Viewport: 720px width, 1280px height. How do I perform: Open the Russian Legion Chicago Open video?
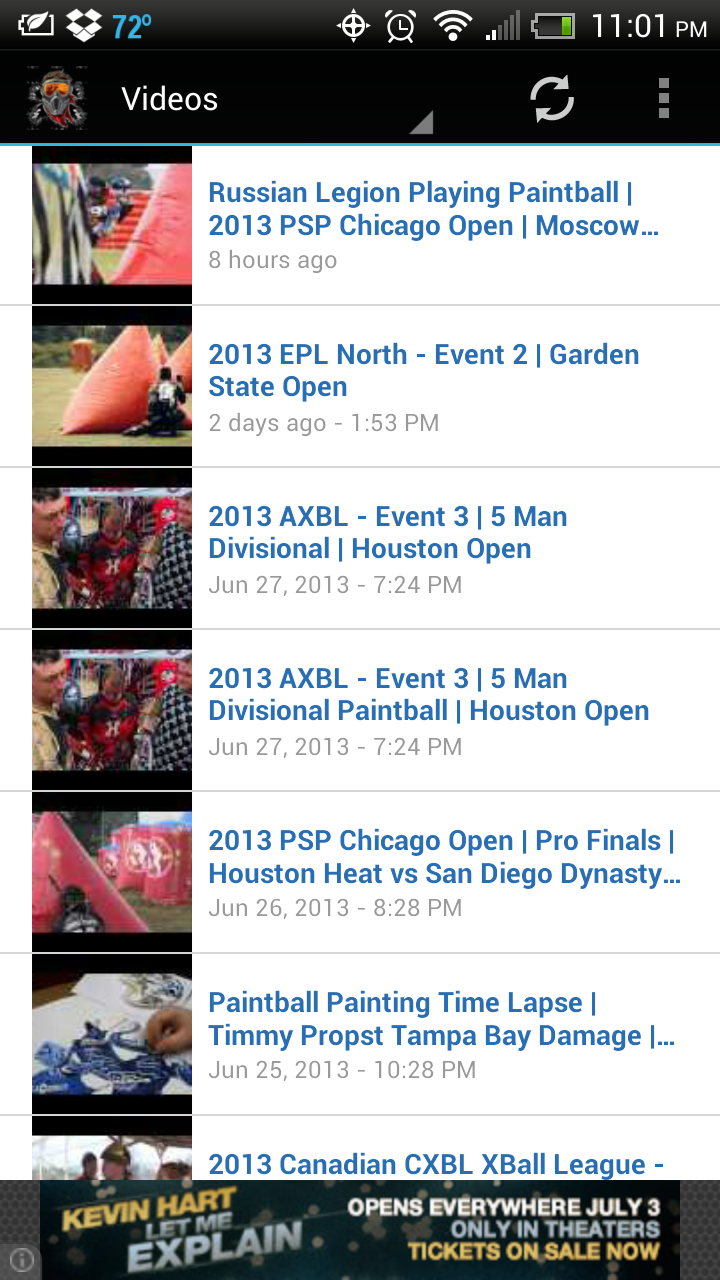(432, 210)
